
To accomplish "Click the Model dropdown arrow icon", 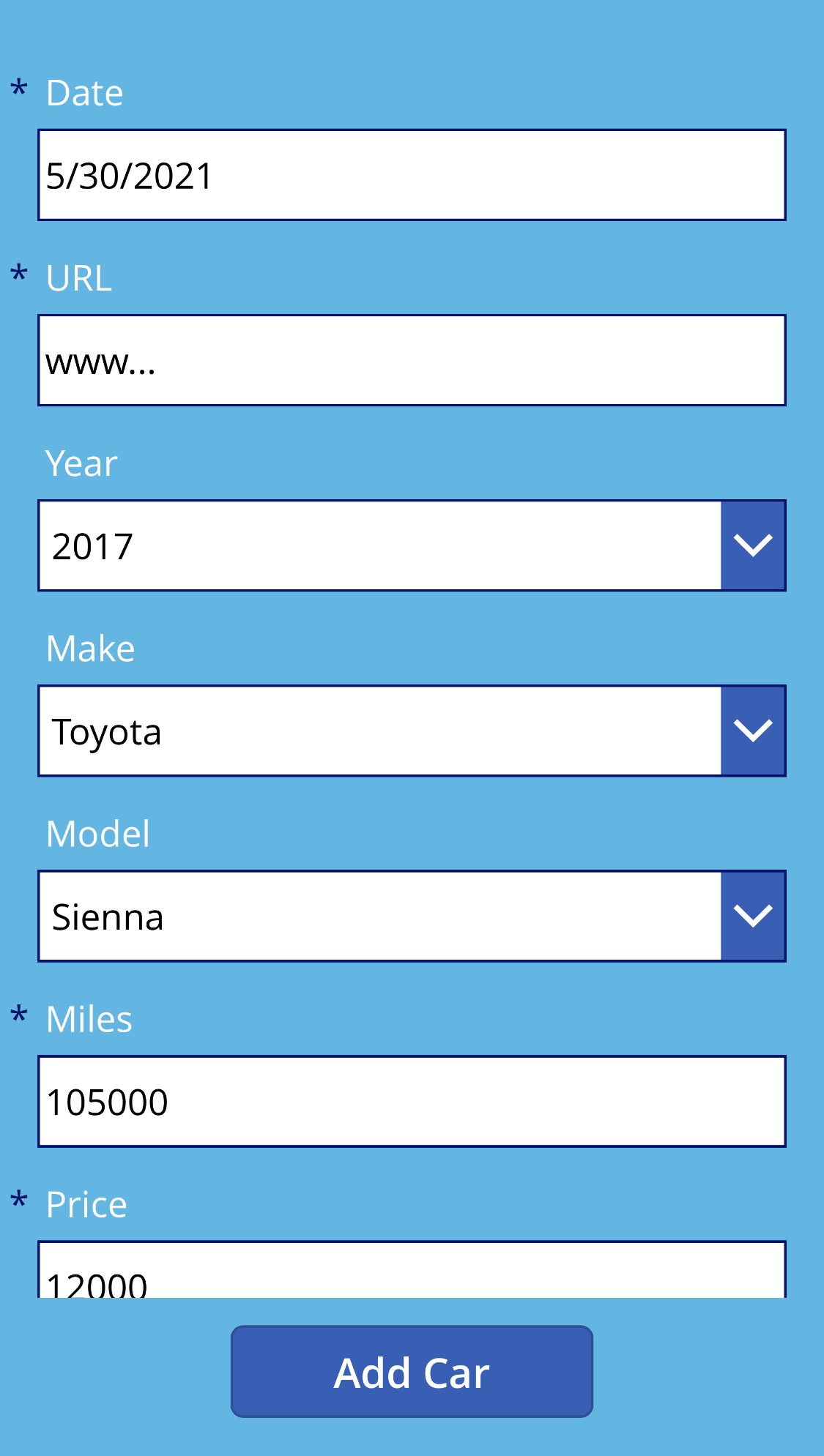I will (753, 915).
